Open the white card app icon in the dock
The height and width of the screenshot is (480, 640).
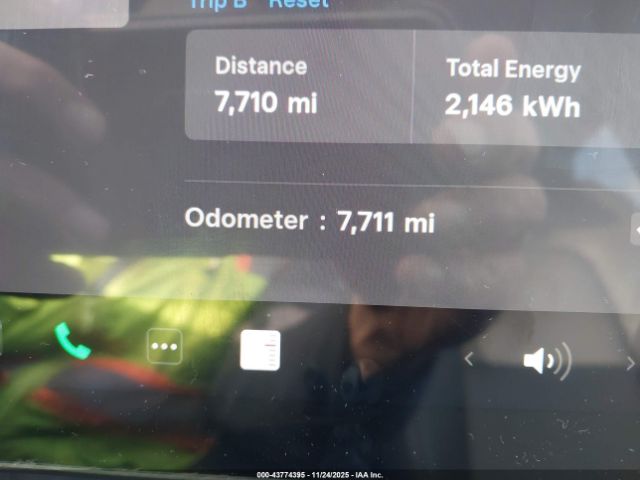(260, 350)
